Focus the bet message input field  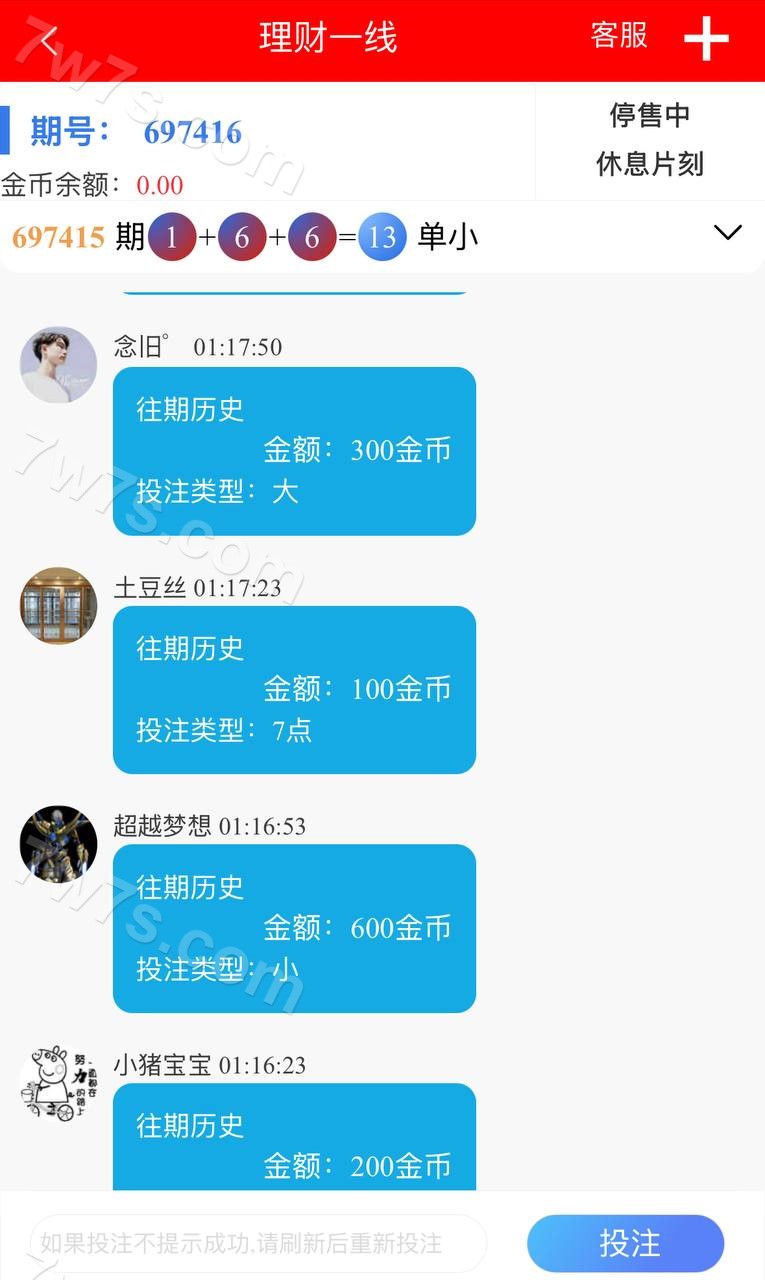pos(258,1243)
